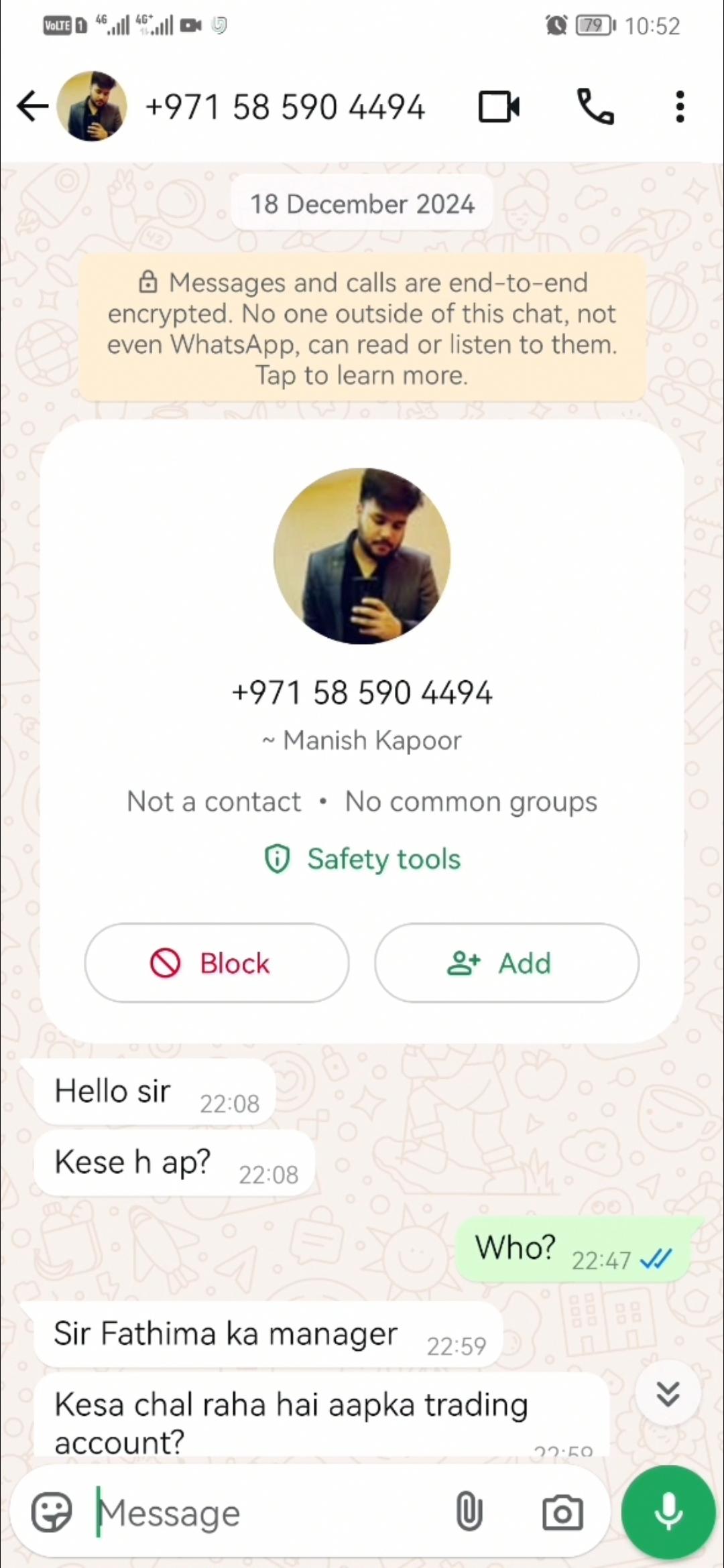Go back to the chats list
Screen dimensions: 724x1568
click(x=32, y=107)
